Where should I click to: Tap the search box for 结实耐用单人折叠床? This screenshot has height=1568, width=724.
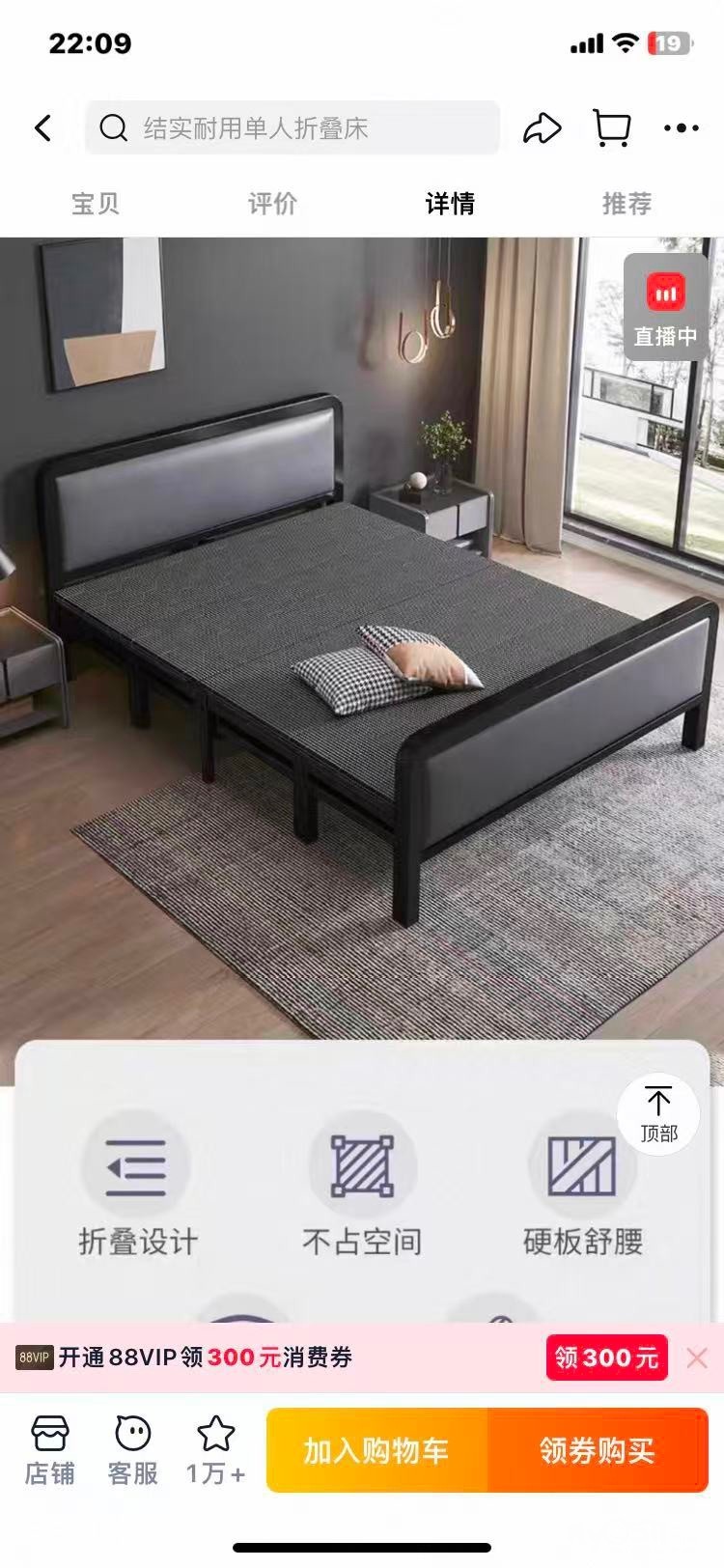[292, 128]
